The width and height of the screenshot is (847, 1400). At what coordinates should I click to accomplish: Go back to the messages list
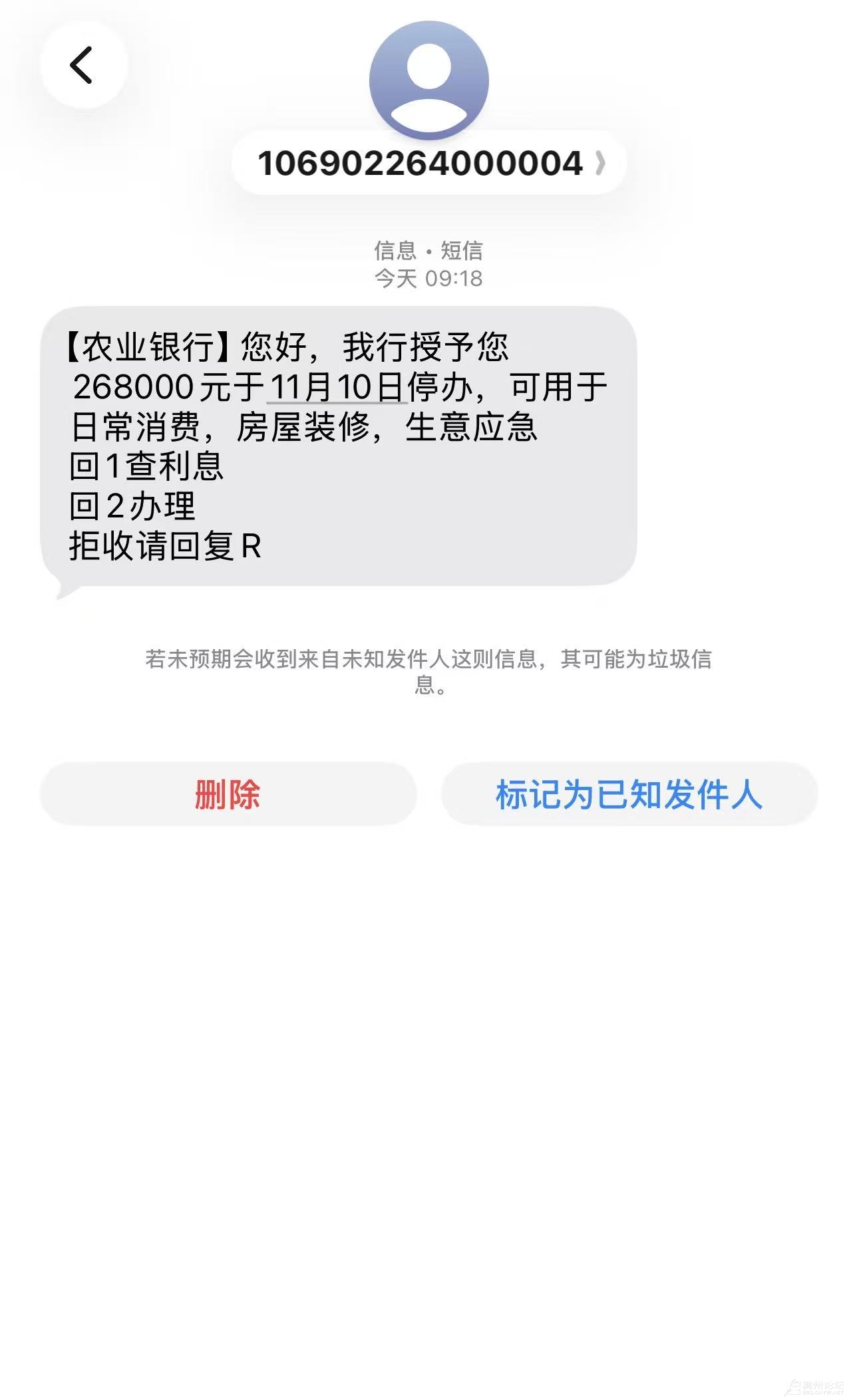[x=83, y=65]
